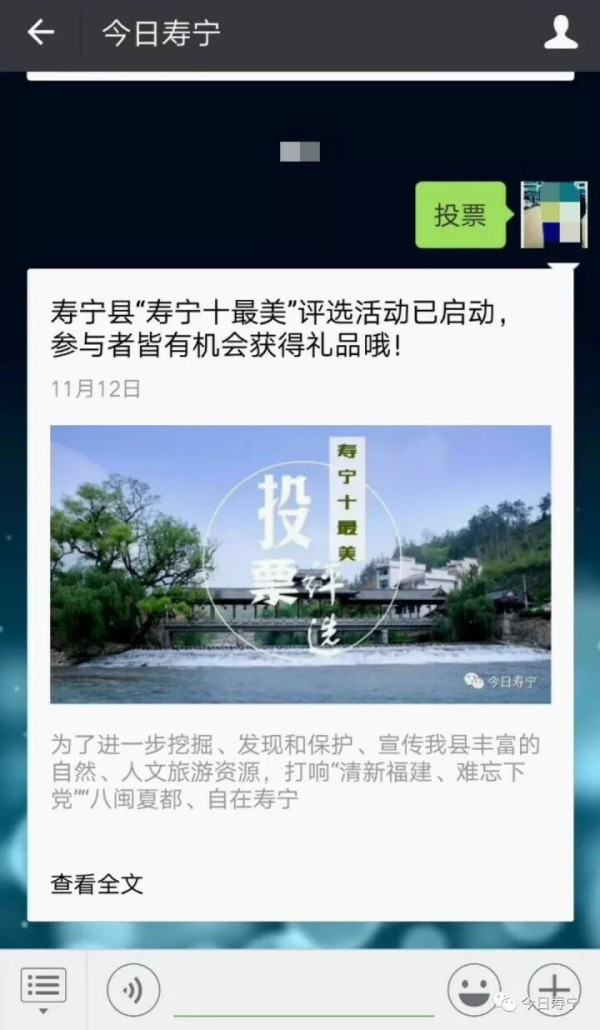600x1030 pixels.
Task: Open the plus attachment menu
Action: (x=553, y=990)
